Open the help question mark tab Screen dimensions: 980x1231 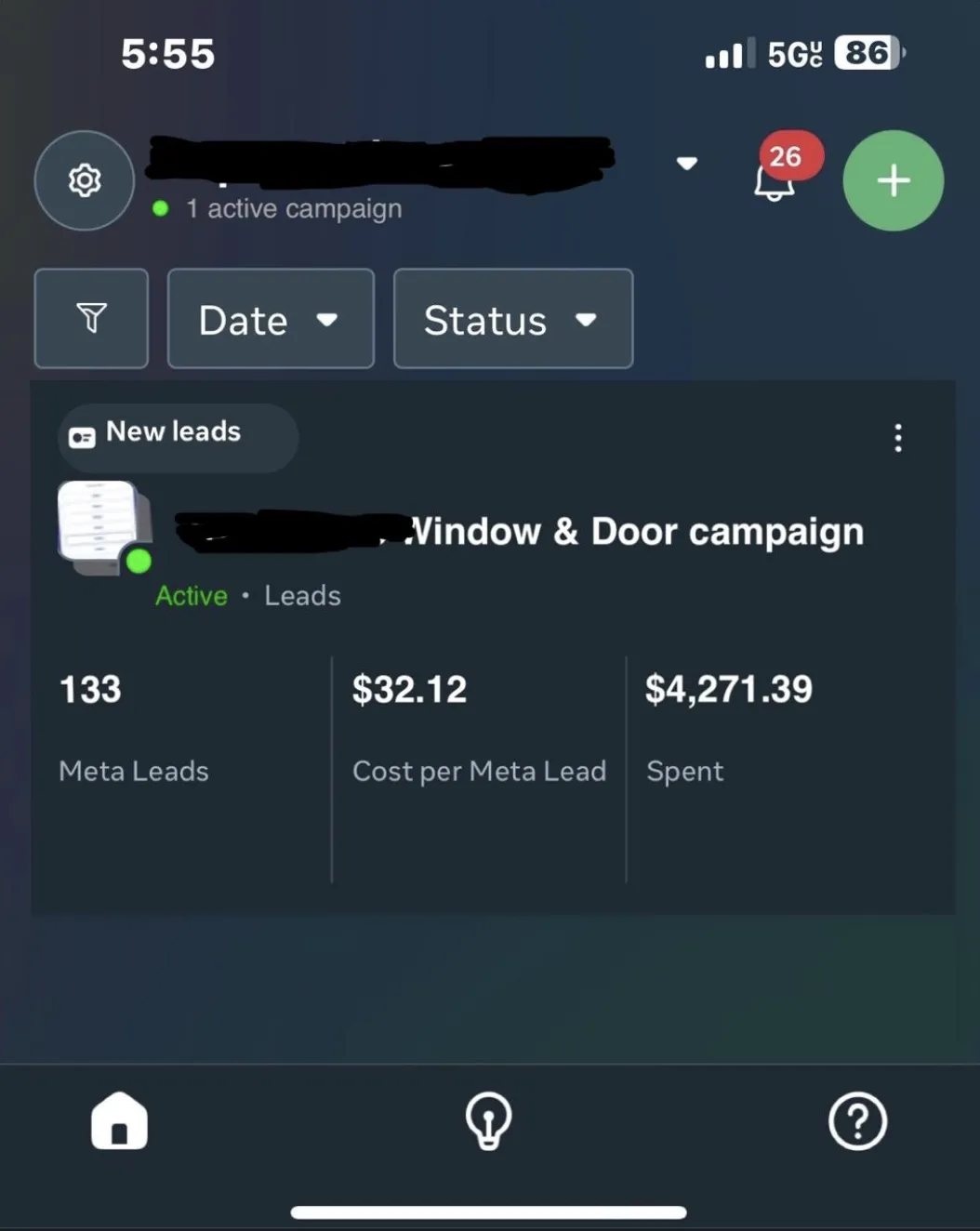pyautogui.click(x=857, y=1120)
